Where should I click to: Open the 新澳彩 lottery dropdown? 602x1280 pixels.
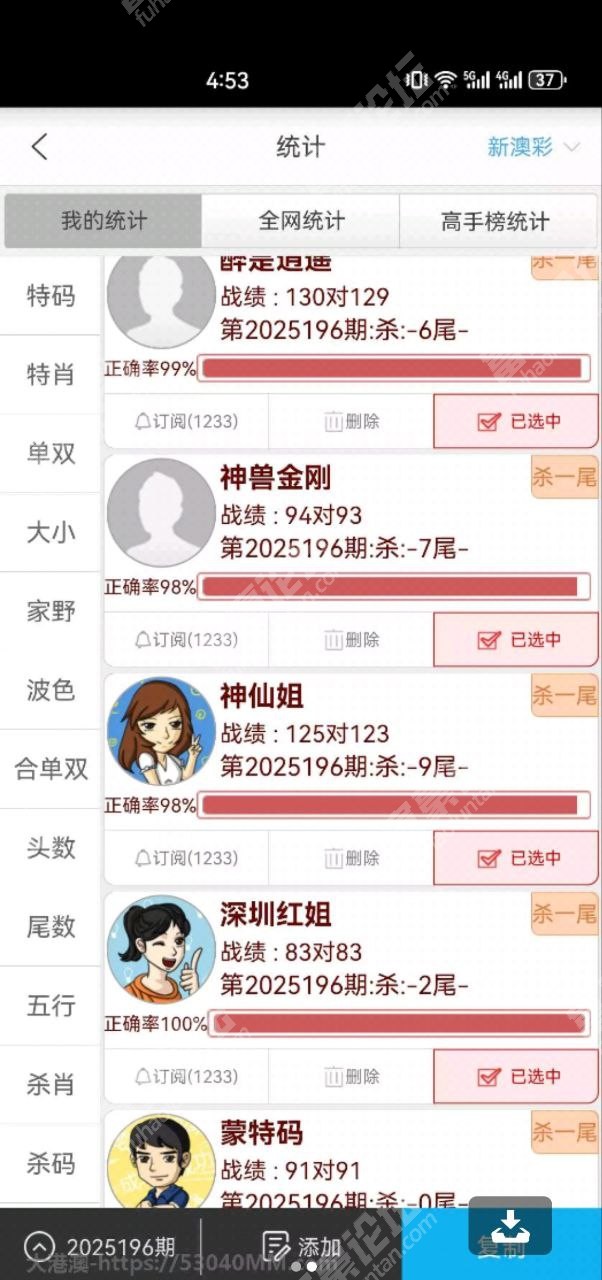coord(532,148)
